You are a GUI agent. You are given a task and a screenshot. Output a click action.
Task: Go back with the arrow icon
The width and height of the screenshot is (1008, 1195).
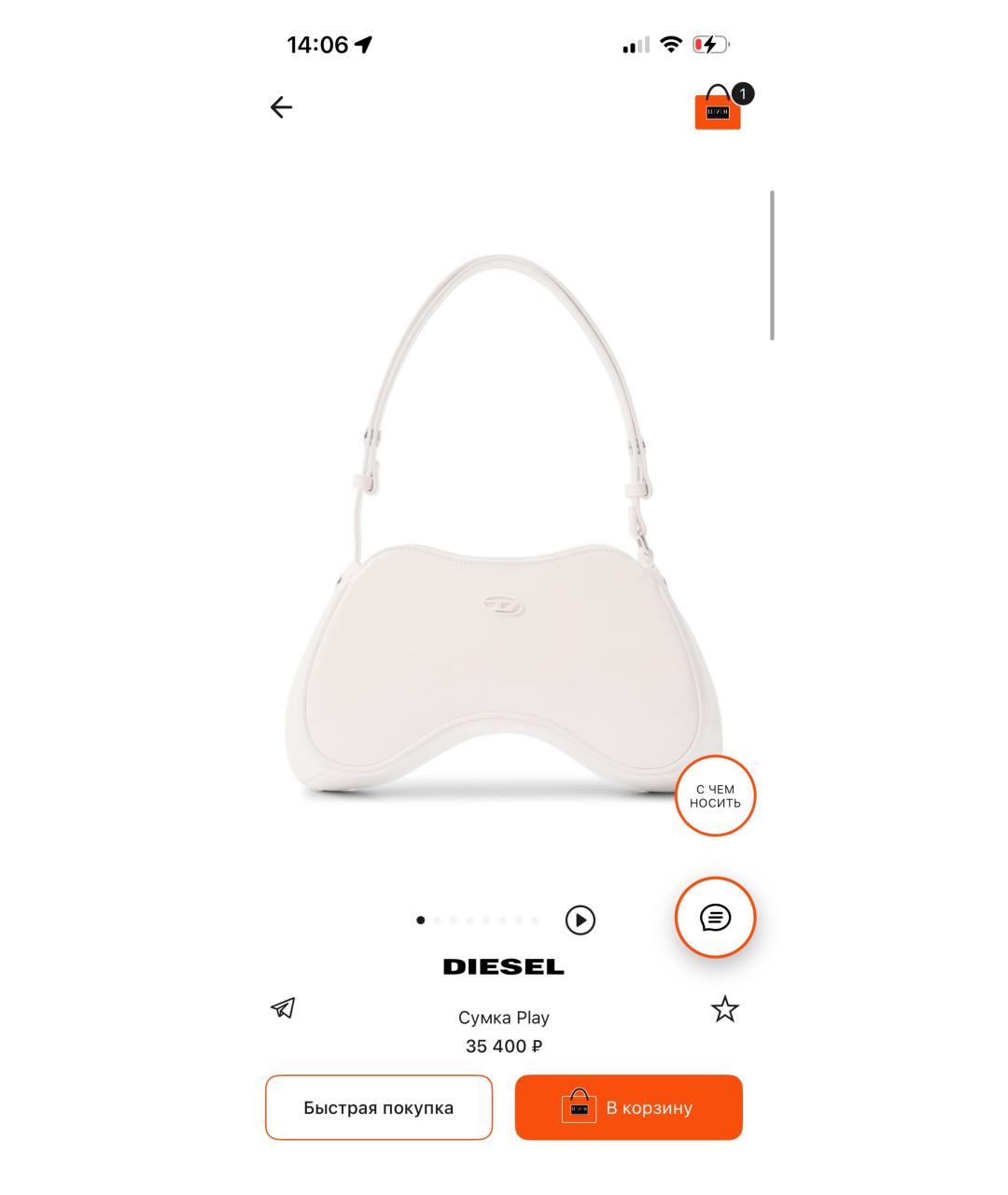pos(281,107)
